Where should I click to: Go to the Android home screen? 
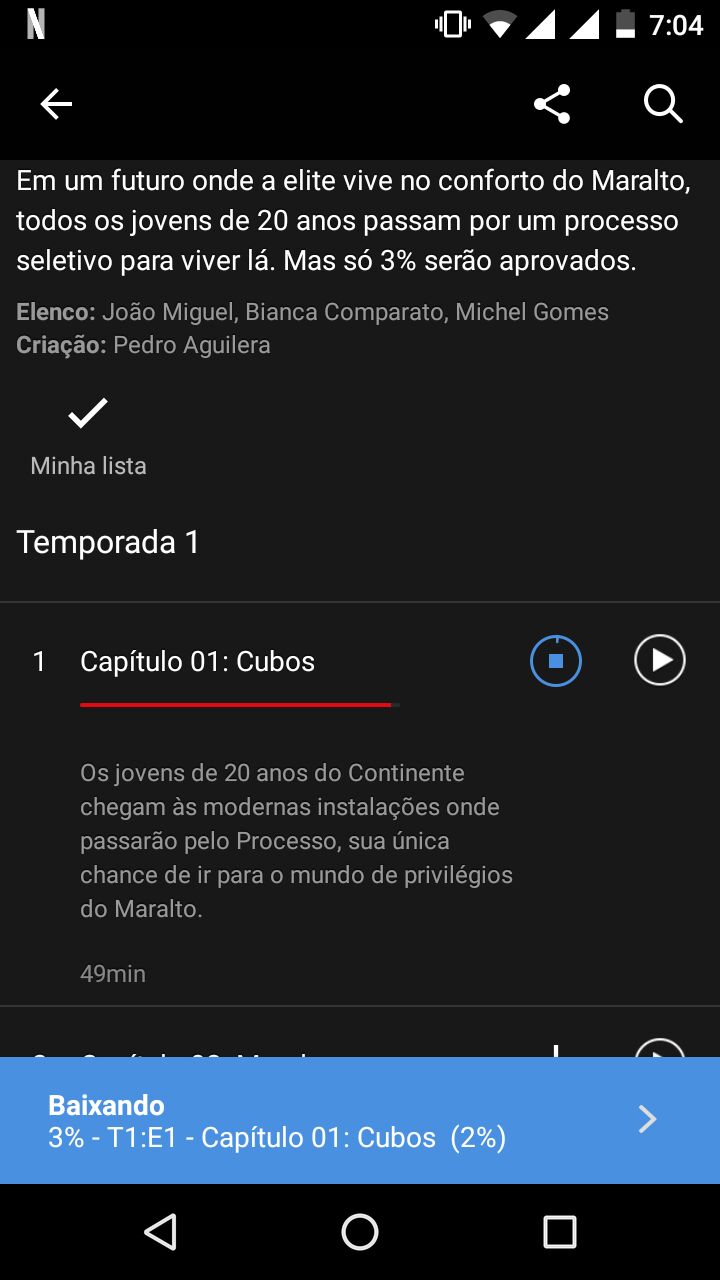360,1232
